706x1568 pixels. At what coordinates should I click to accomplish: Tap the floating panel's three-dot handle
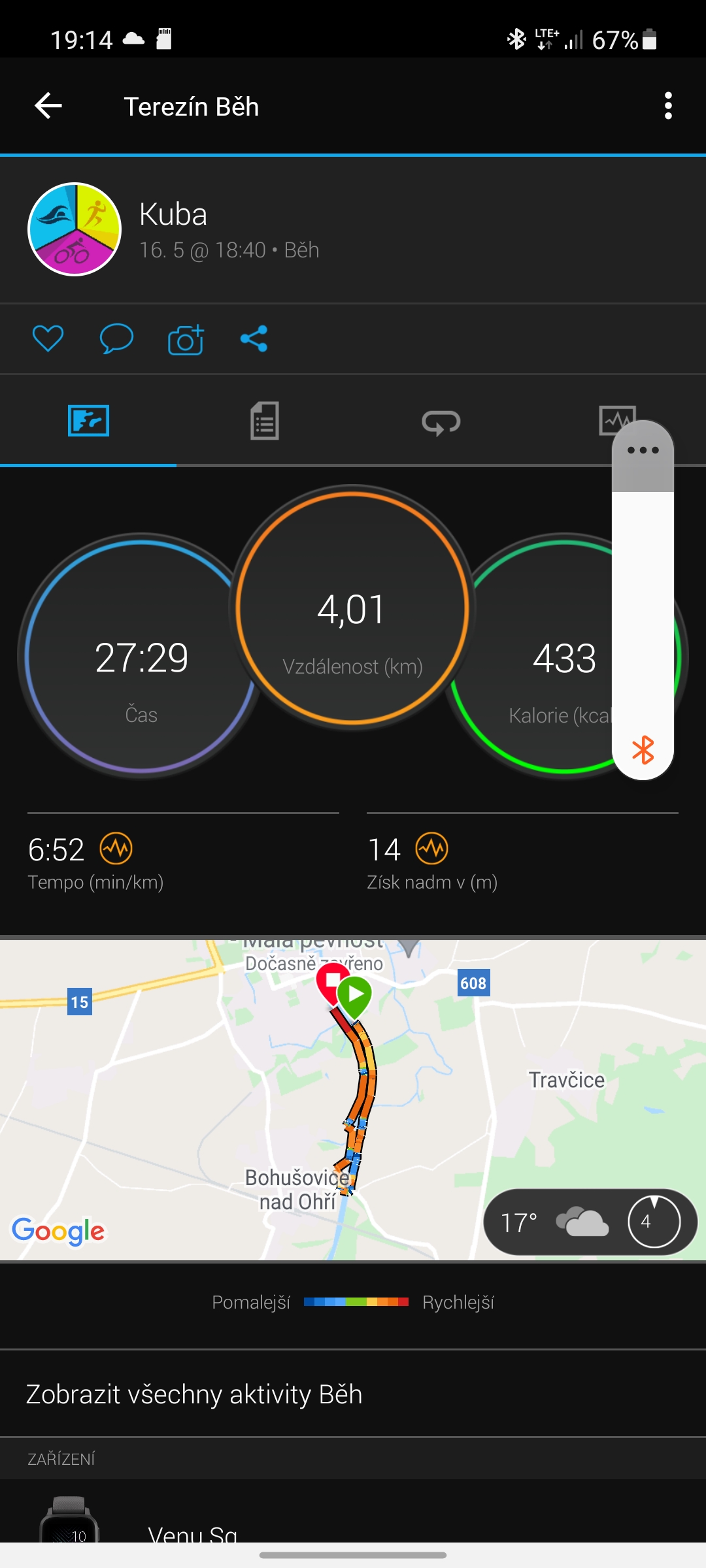pyautogui.click(x=643, y=451)
